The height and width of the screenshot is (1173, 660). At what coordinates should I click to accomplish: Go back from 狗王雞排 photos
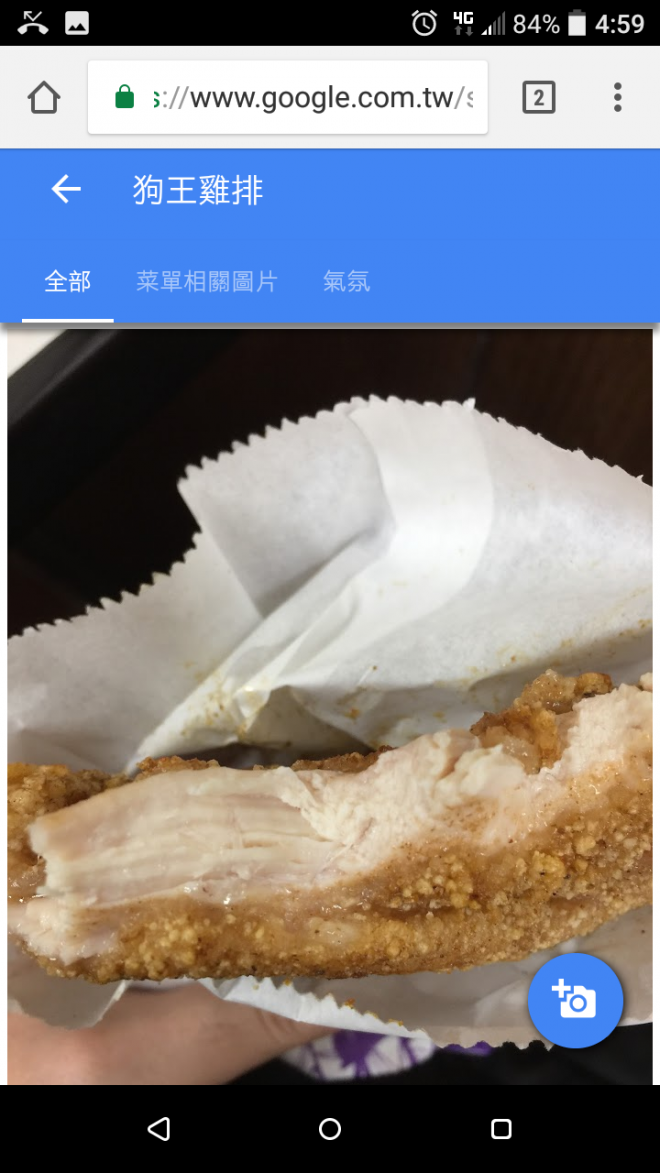pyautogui.click(x=66, y=189)
